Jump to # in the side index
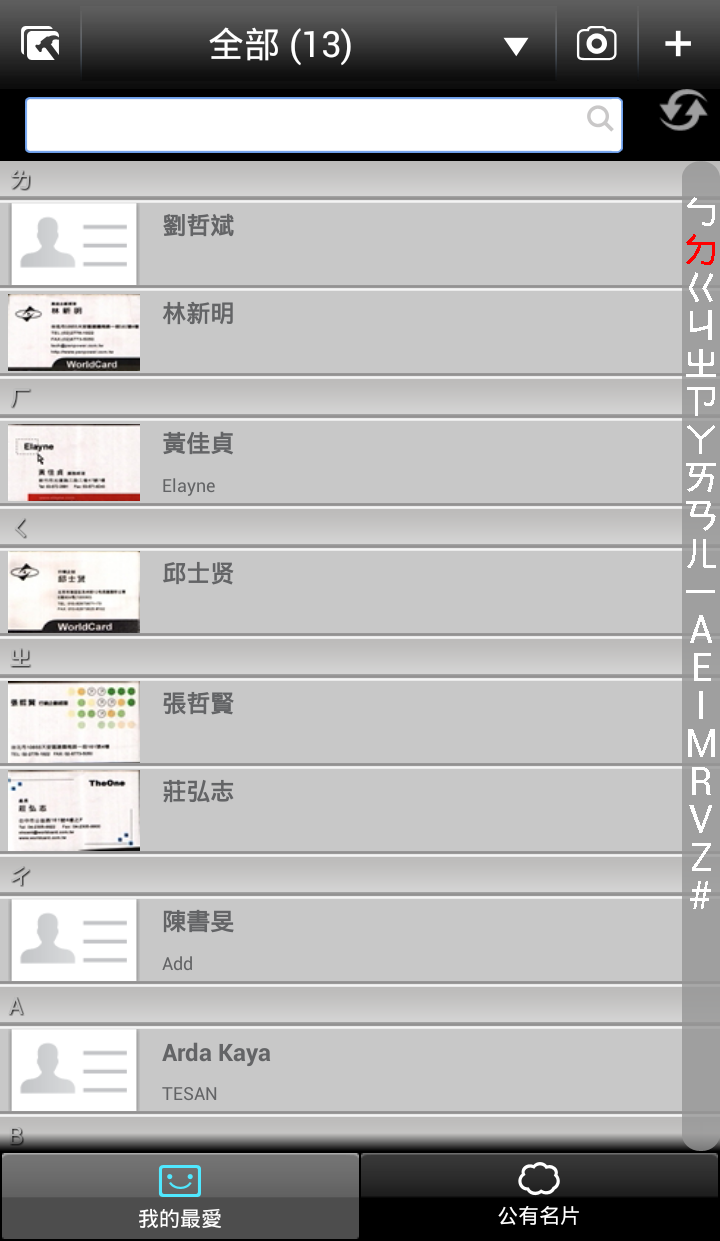This screenshot has width=720, height=1241. 701,896
